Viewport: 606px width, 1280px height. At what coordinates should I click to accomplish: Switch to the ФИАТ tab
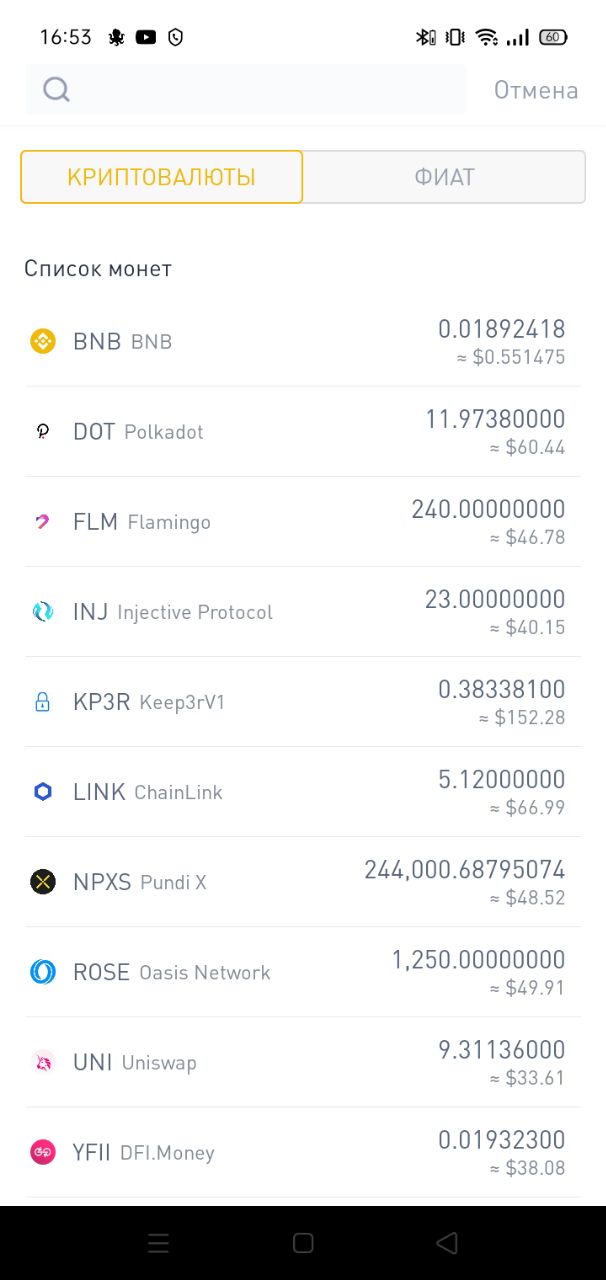click(444, 177)
